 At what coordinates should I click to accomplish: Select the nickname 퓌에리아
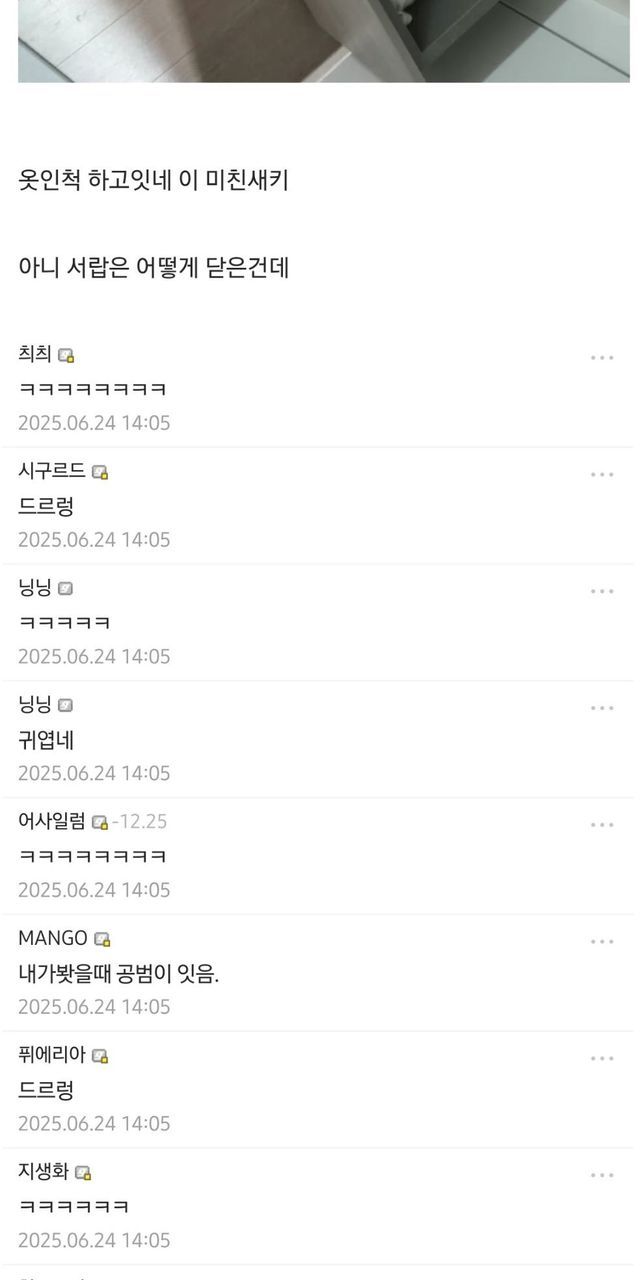click(52, 1055)
